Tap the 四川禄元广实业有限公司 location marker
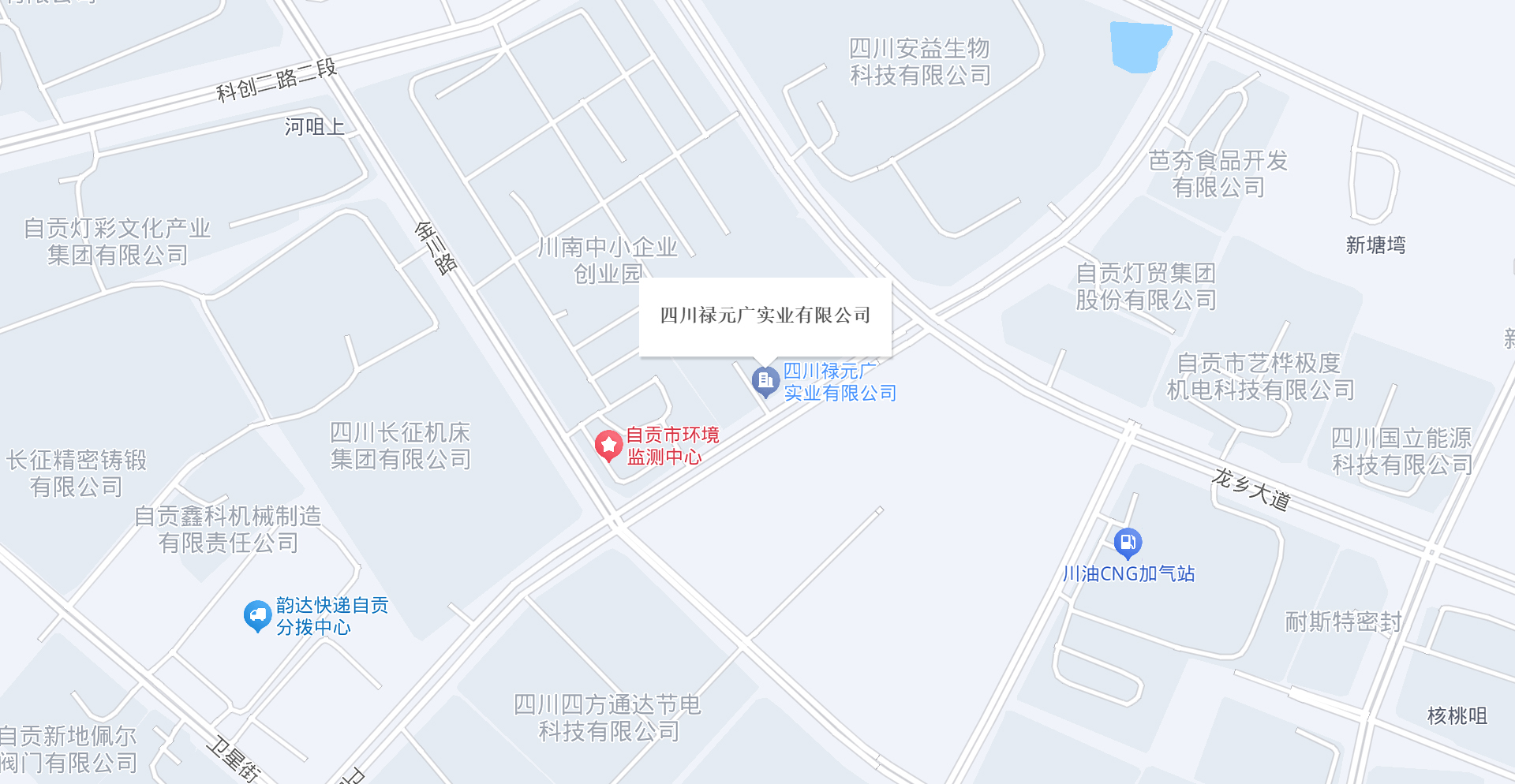This screenshot has height=784, width=1515. pyautogui.click(x=765, y=382)
